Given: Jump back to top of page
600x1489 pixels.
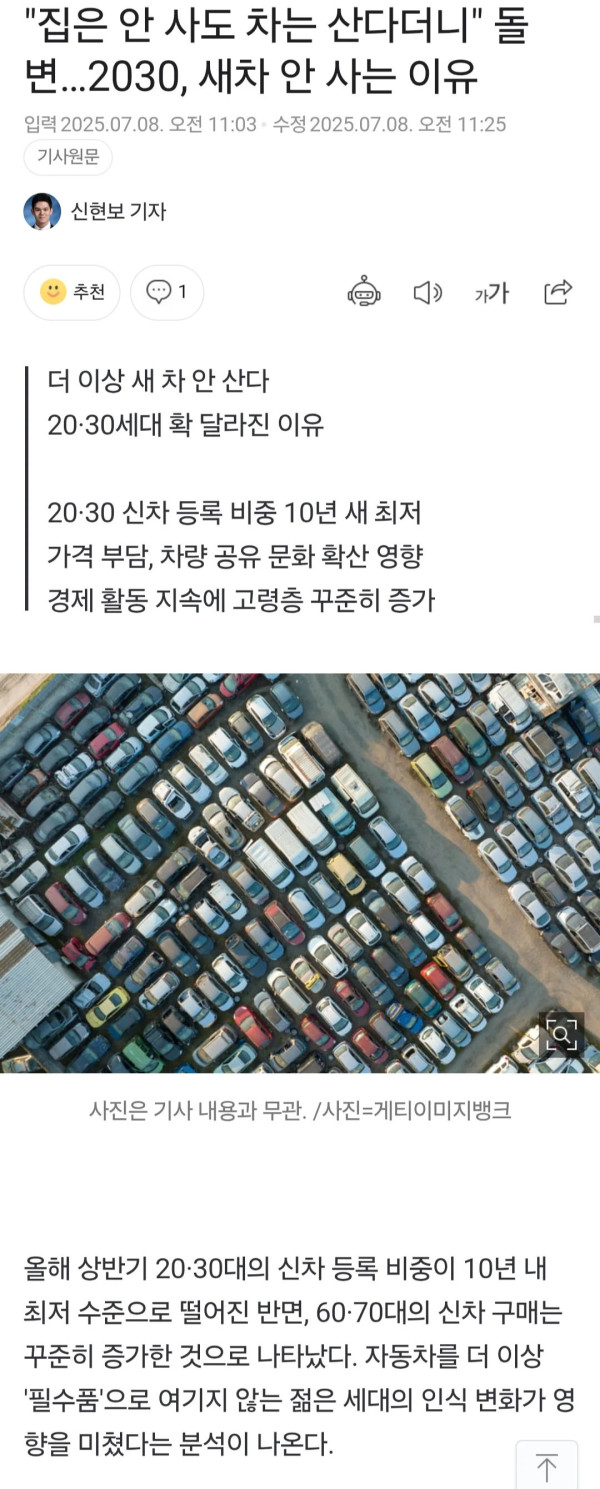Looking at the screenshot, I should point(547,1467).
